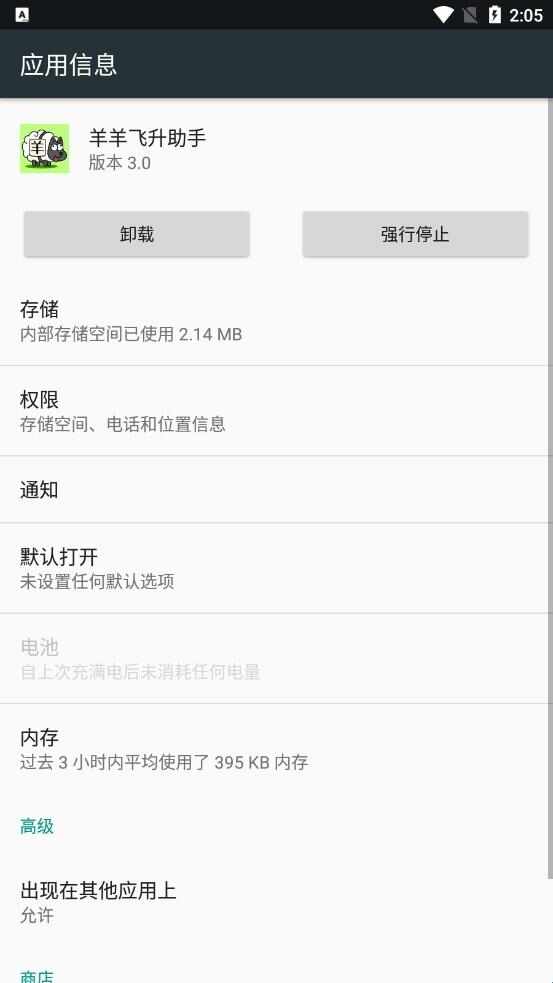The height and width of the screenshot is (983, 553).
Task: Open the 权限 permissions row
Action: [x=274, y=411]
